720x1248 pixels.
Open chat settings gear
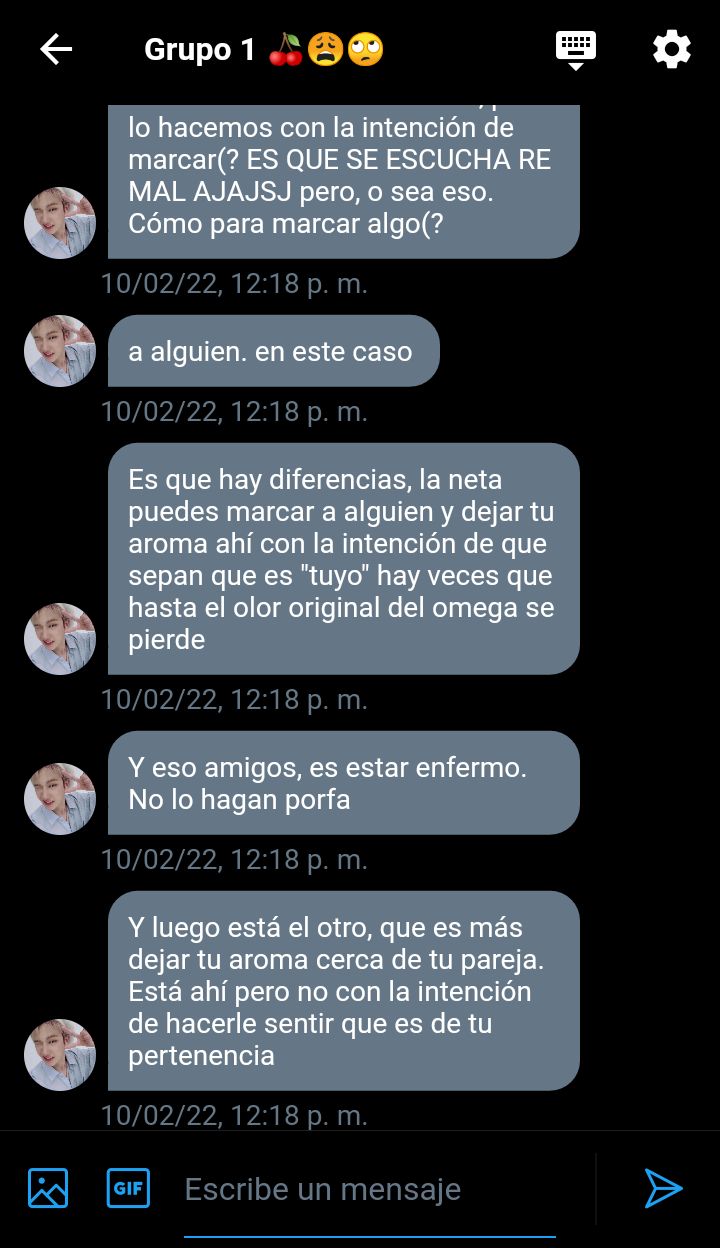pos(671,49)
